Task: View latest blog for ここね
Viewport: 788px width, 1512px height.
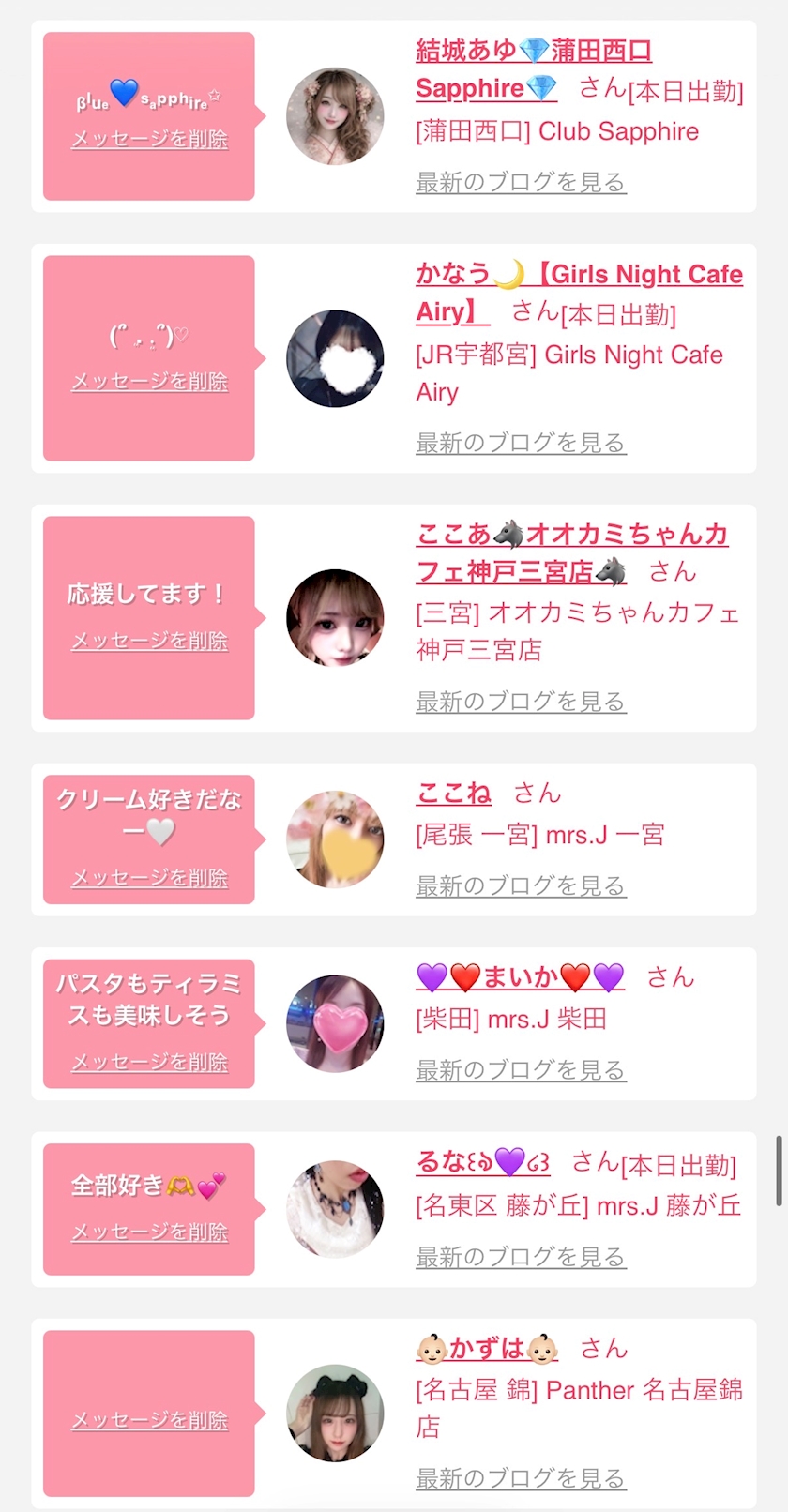Action: tap(521, 886)
